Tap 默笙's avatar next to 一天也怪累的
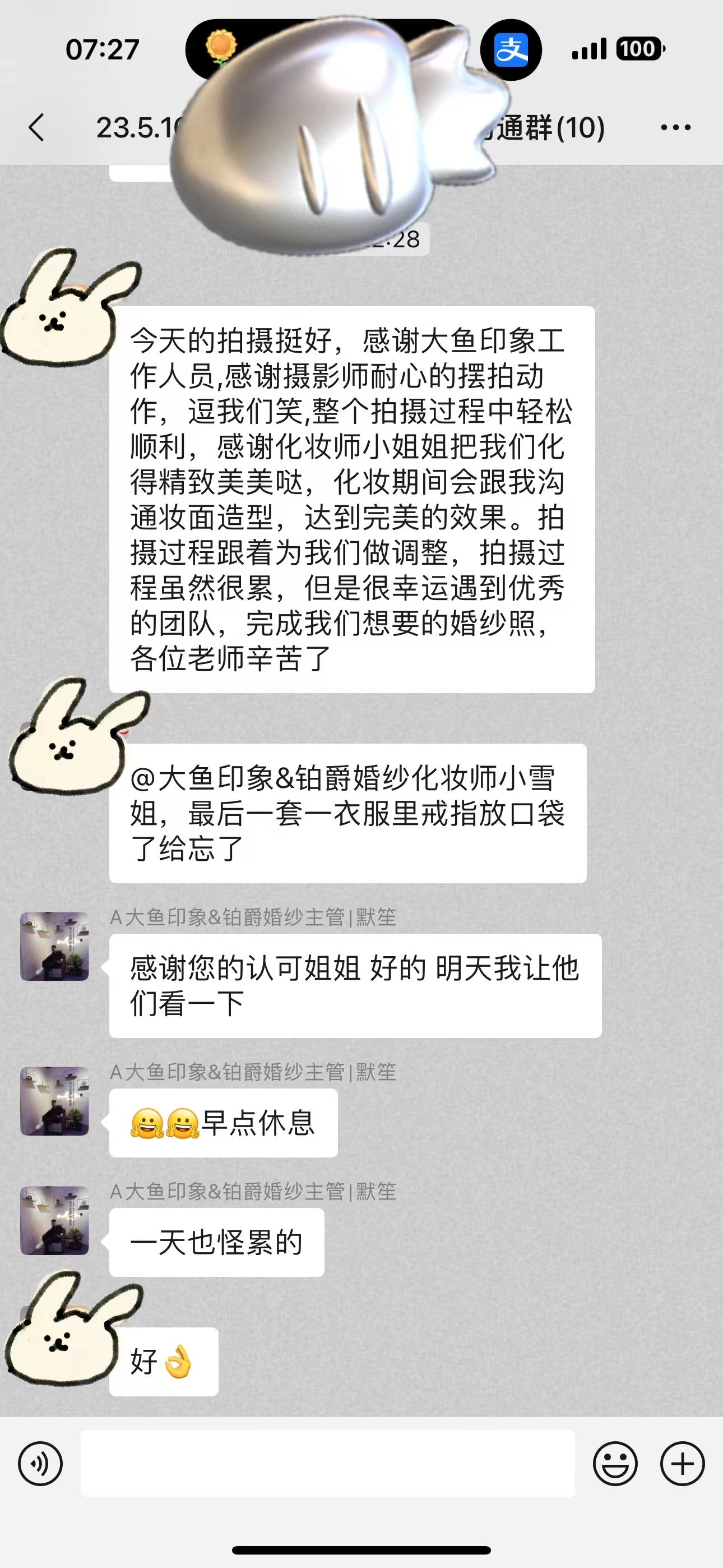This screenshot has width=723, height=1568. pos(55,1220)
